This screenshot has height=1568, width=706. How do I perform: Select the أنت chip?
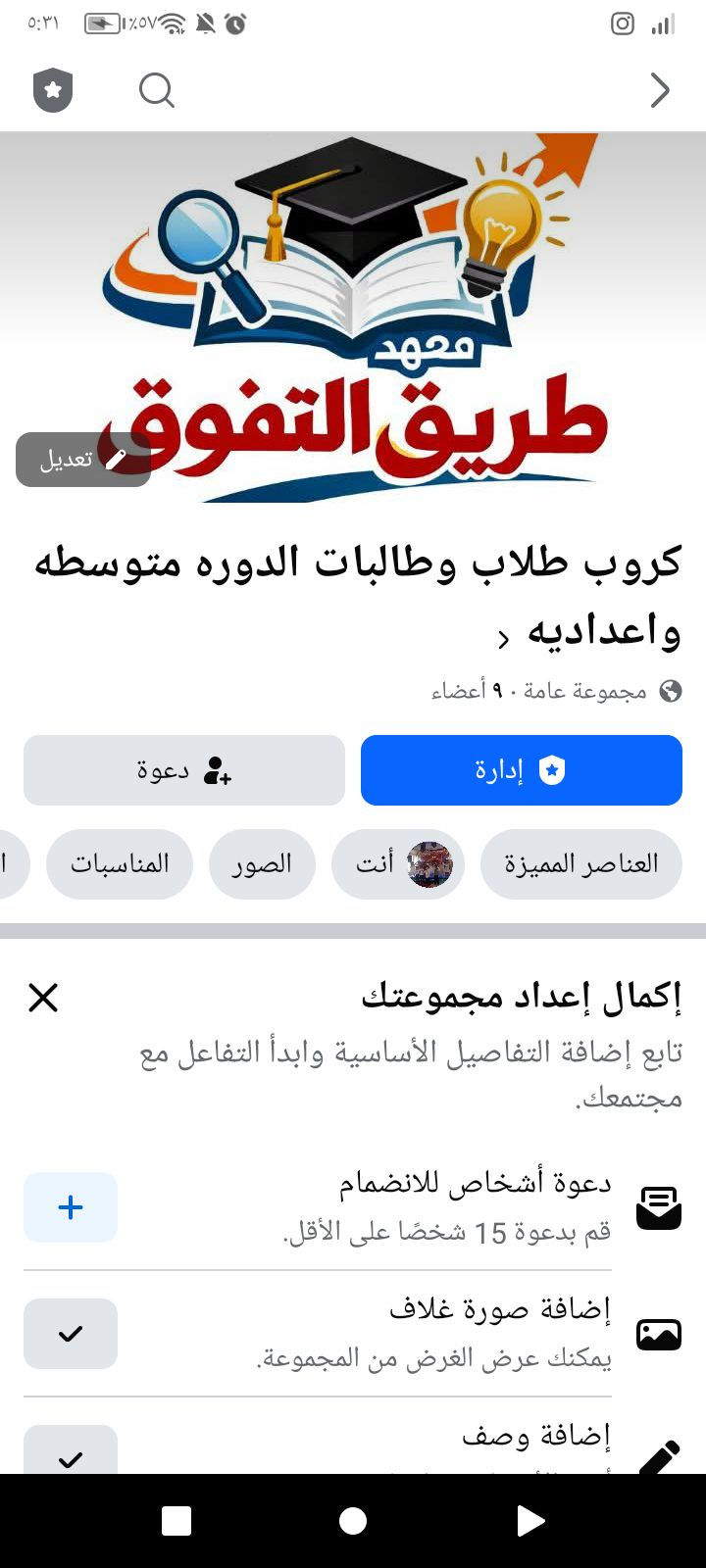pos(398,864)
